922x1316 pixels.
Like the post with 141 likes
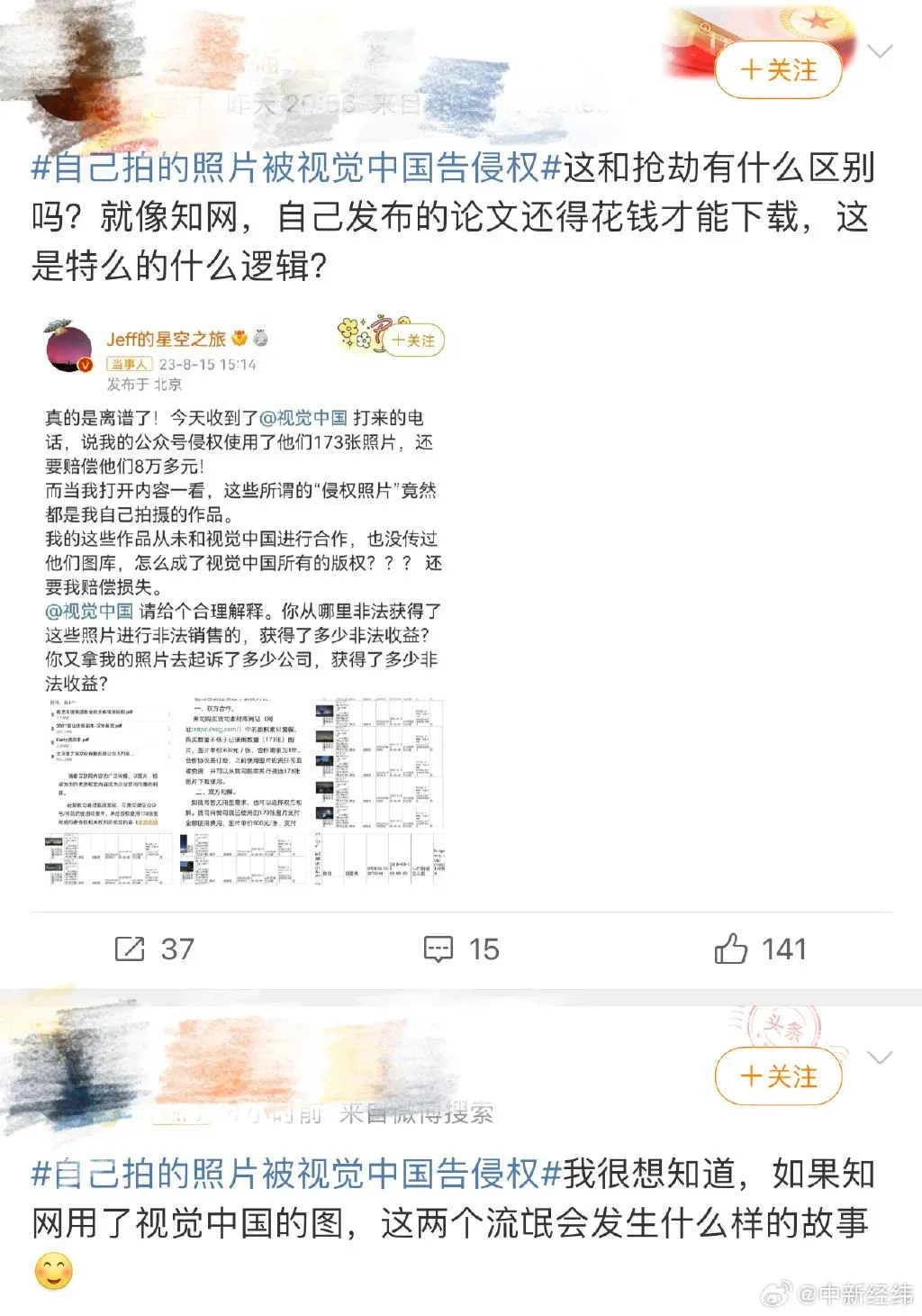pyautogui.click(x=759, y=948)
